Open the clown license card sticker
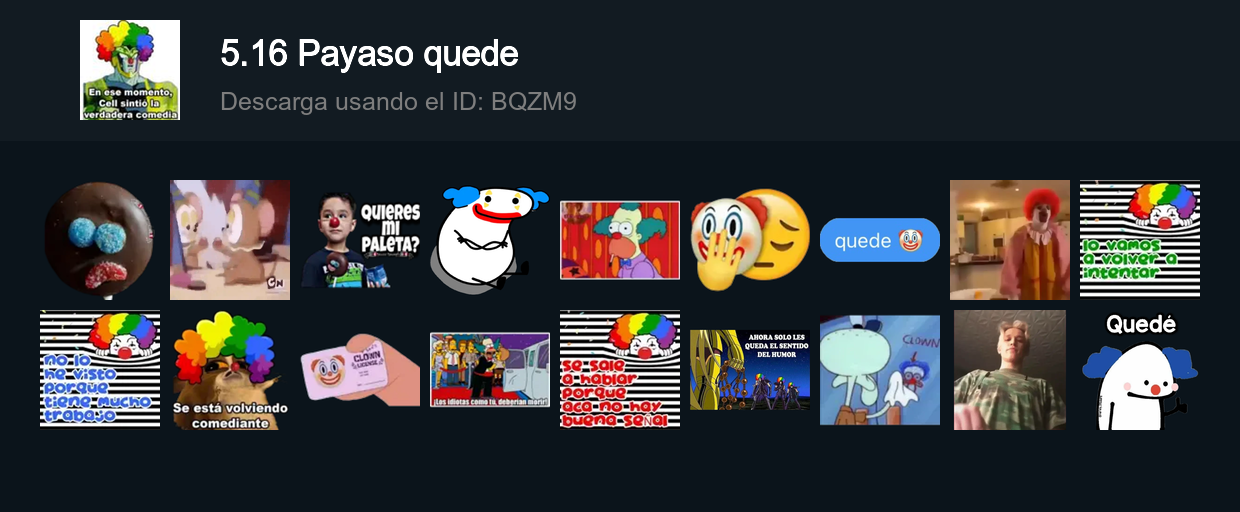Screen dimensions: 1240x512 coord(360,370)
